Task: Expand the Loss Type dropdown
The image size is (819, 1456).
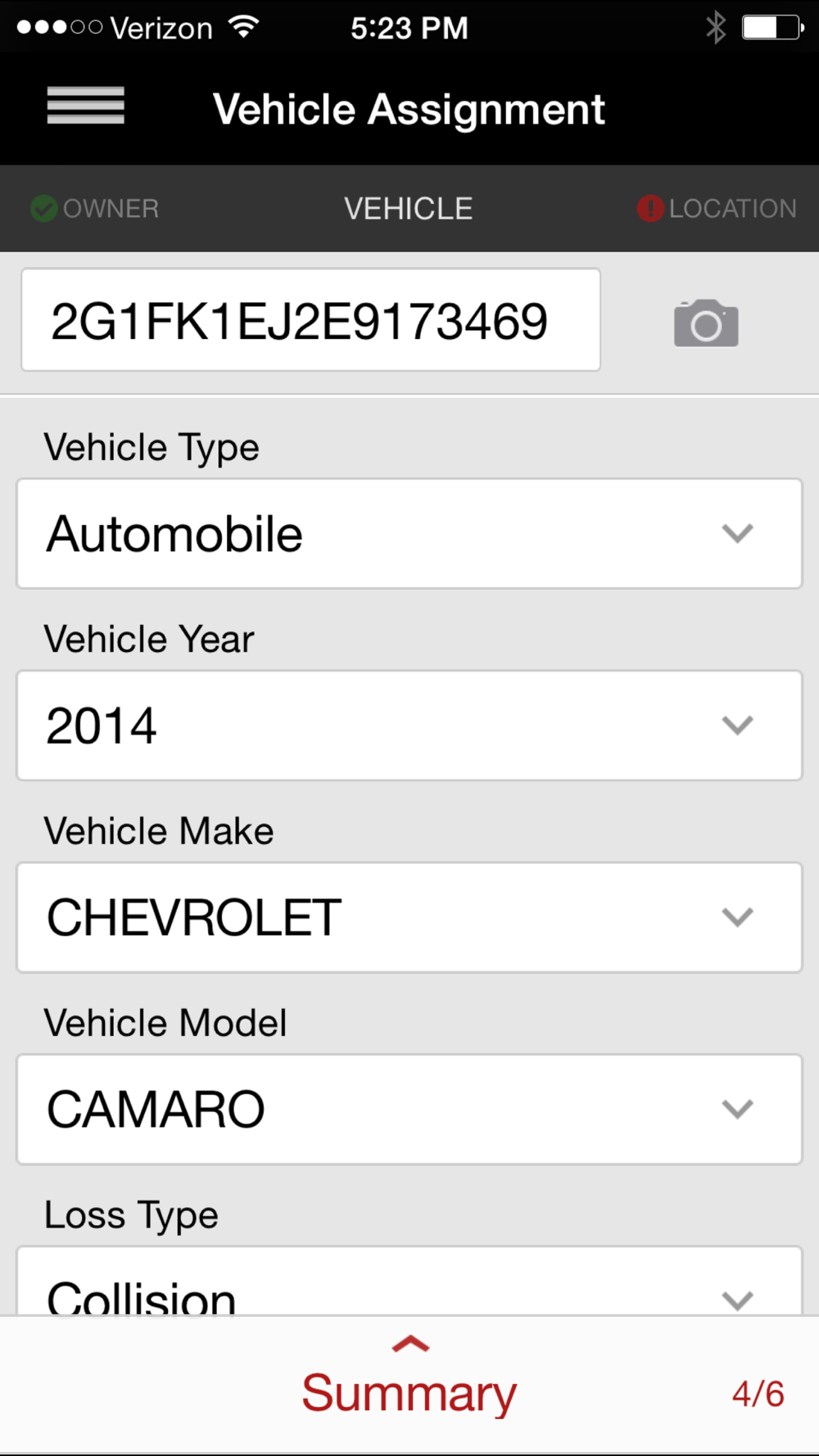Action: pyautogui.click(x=409, y=1287)
